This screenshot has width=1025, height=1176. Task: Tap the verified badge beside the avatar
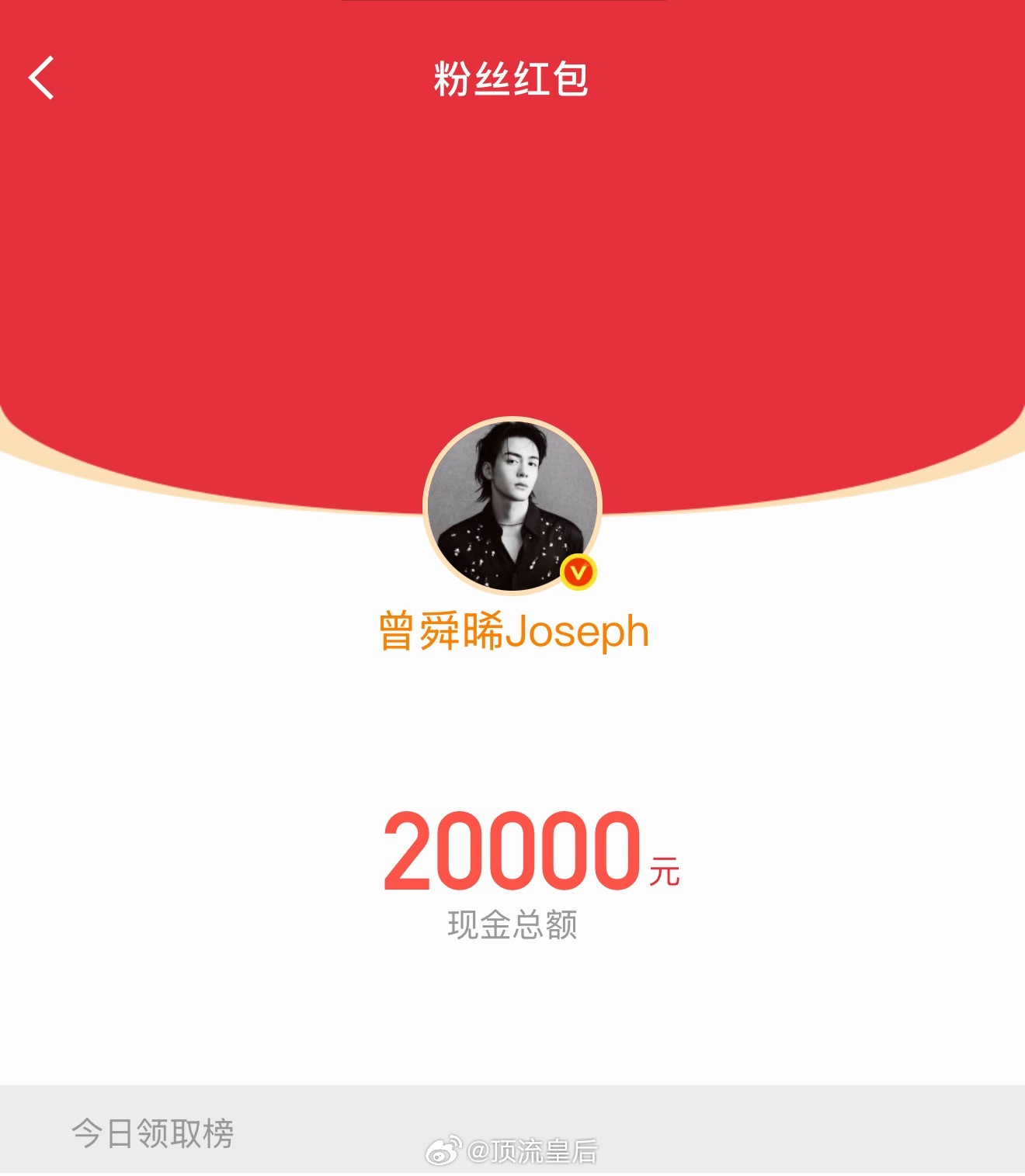click(578, 572)
